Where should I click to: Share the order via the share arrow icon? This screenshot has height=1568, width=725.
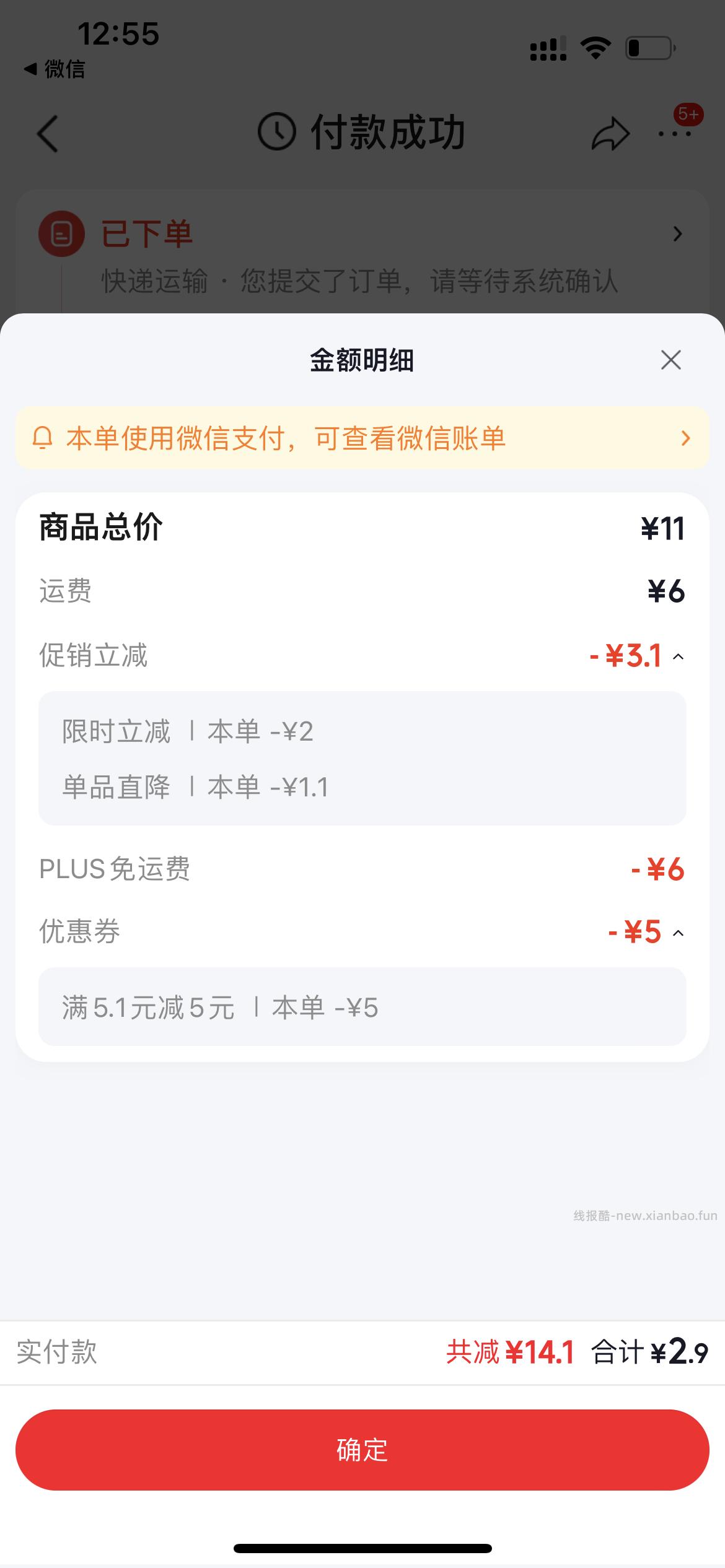coord(609,131)
